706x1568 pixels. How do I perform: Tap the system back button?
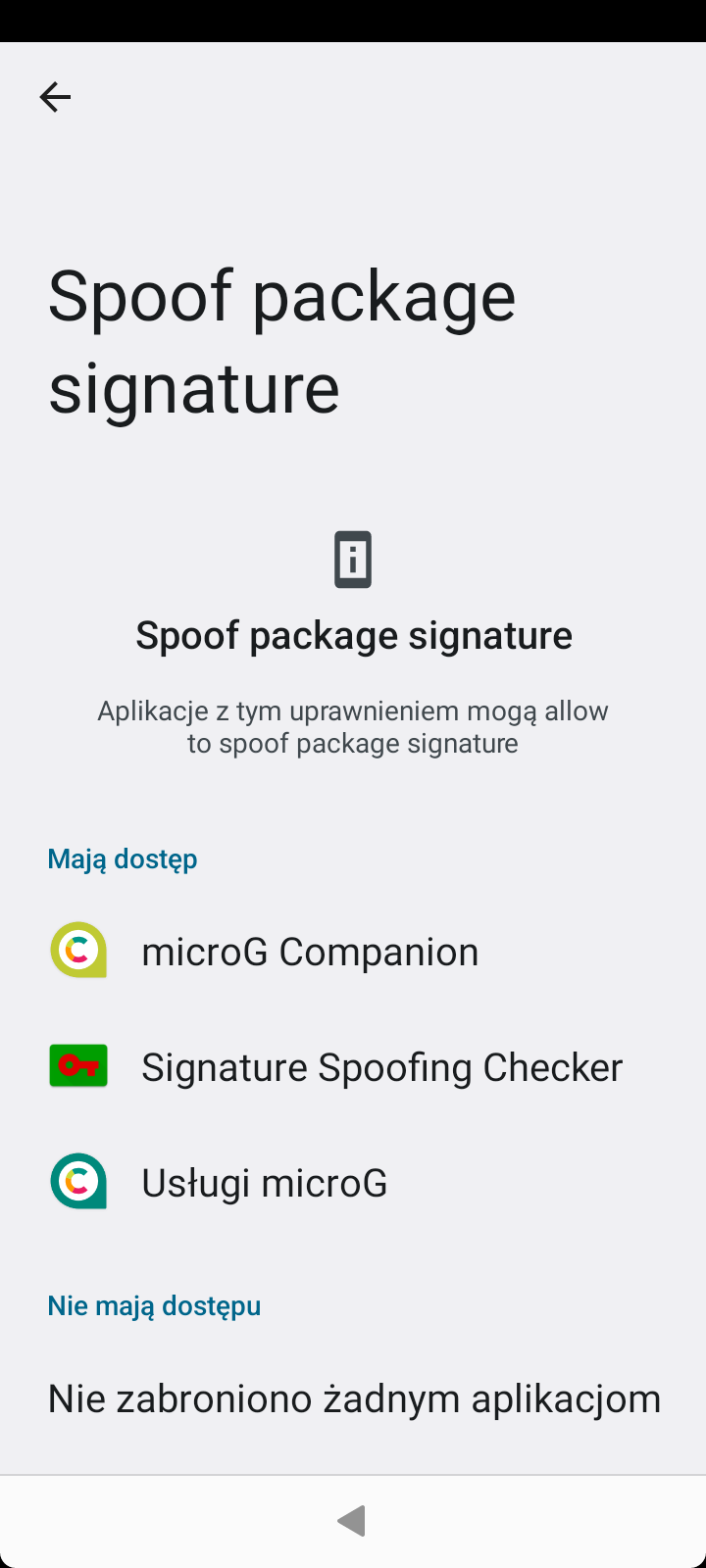click(351, 1521)
